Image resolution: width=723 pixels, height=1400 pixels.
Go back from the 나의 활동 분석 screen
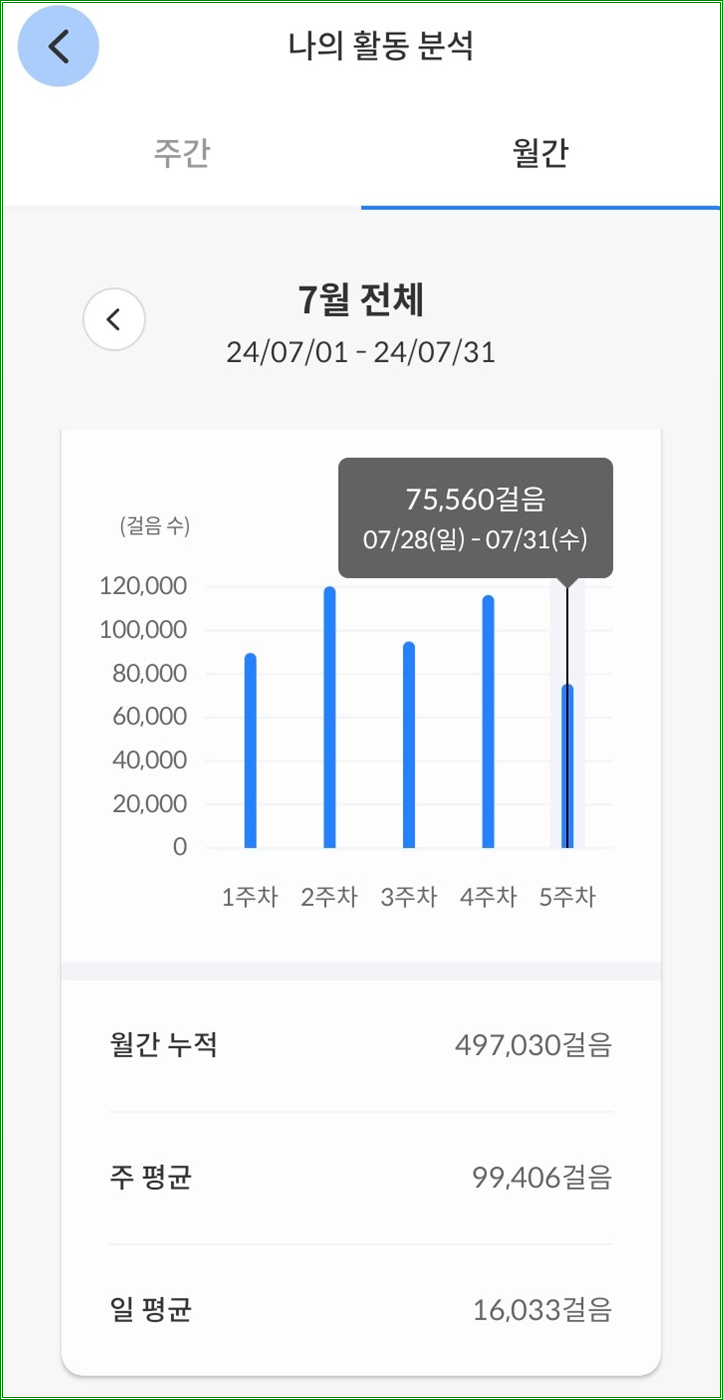pos(59,47)
